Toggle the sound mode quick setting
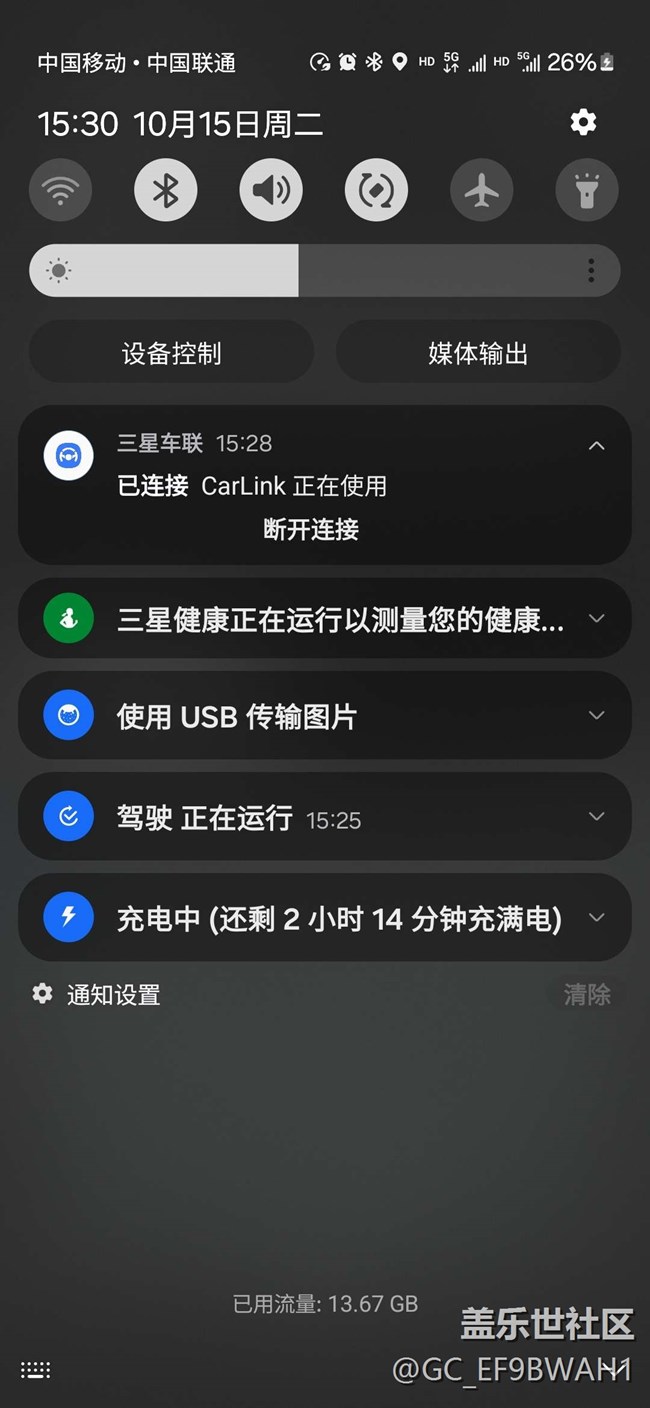Screen dimensions: 650x1408 tap(271, 190)
